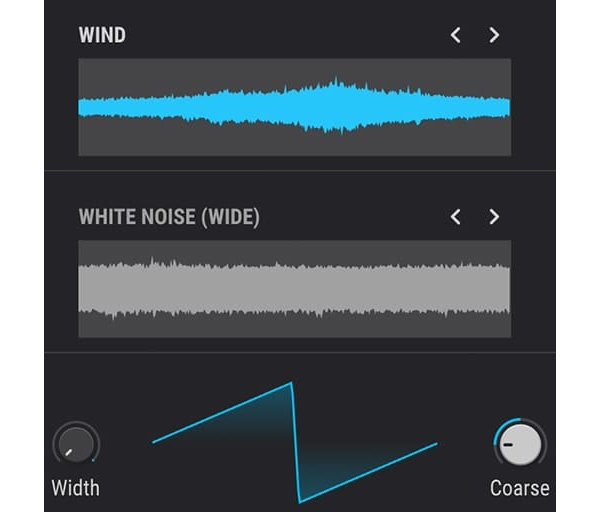600x512 pixels.
Task: Tap the sawtooth waveform display
Action: (x=294, y=440)
